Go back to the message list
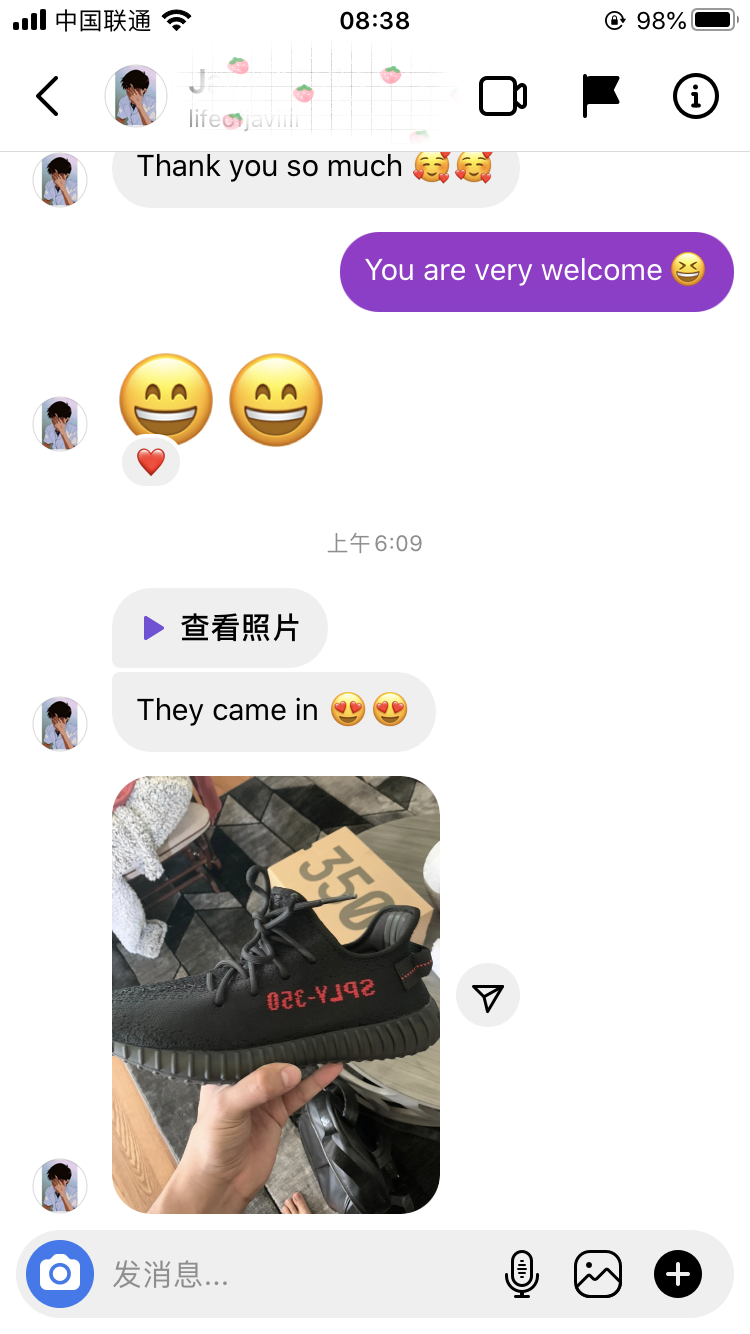Viewport: 750px width, 1334px height. pyautogui.click(x=47, y=96)
